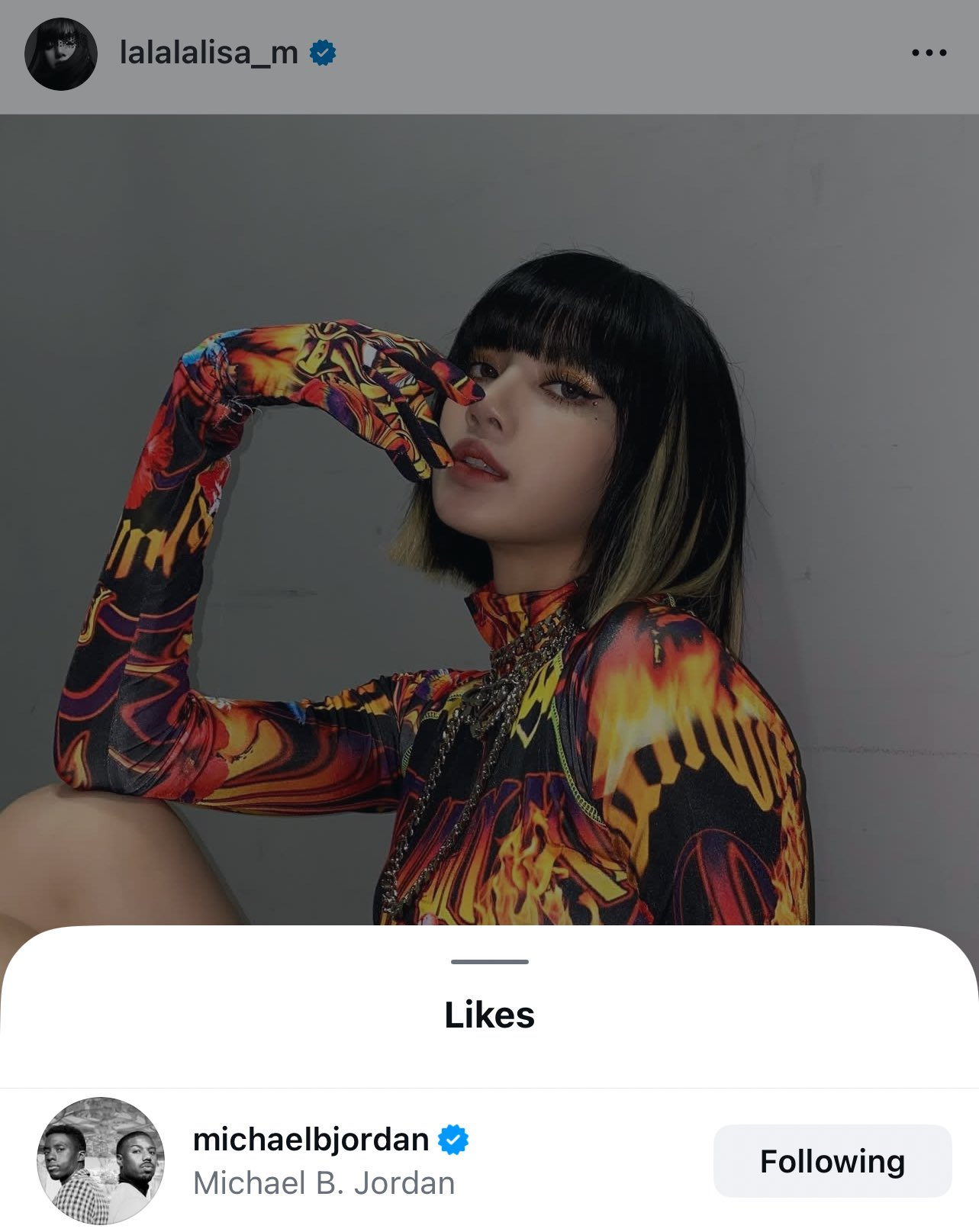Open the post's three-dot options menu

(x=929, y=53)
